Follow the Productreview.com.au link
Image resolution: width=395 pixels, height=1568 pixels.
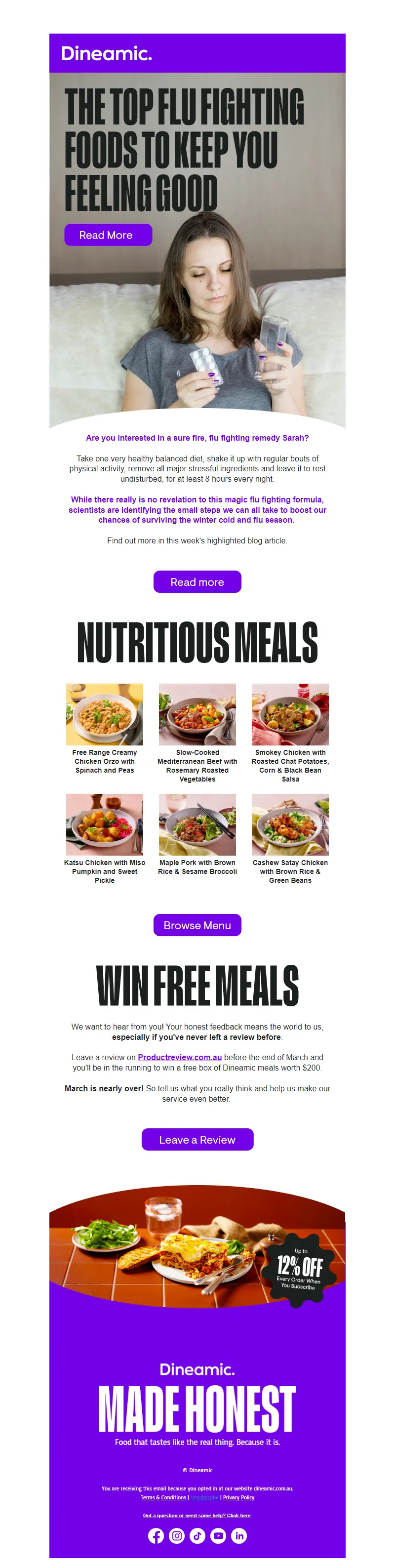tap(180, 1057)
